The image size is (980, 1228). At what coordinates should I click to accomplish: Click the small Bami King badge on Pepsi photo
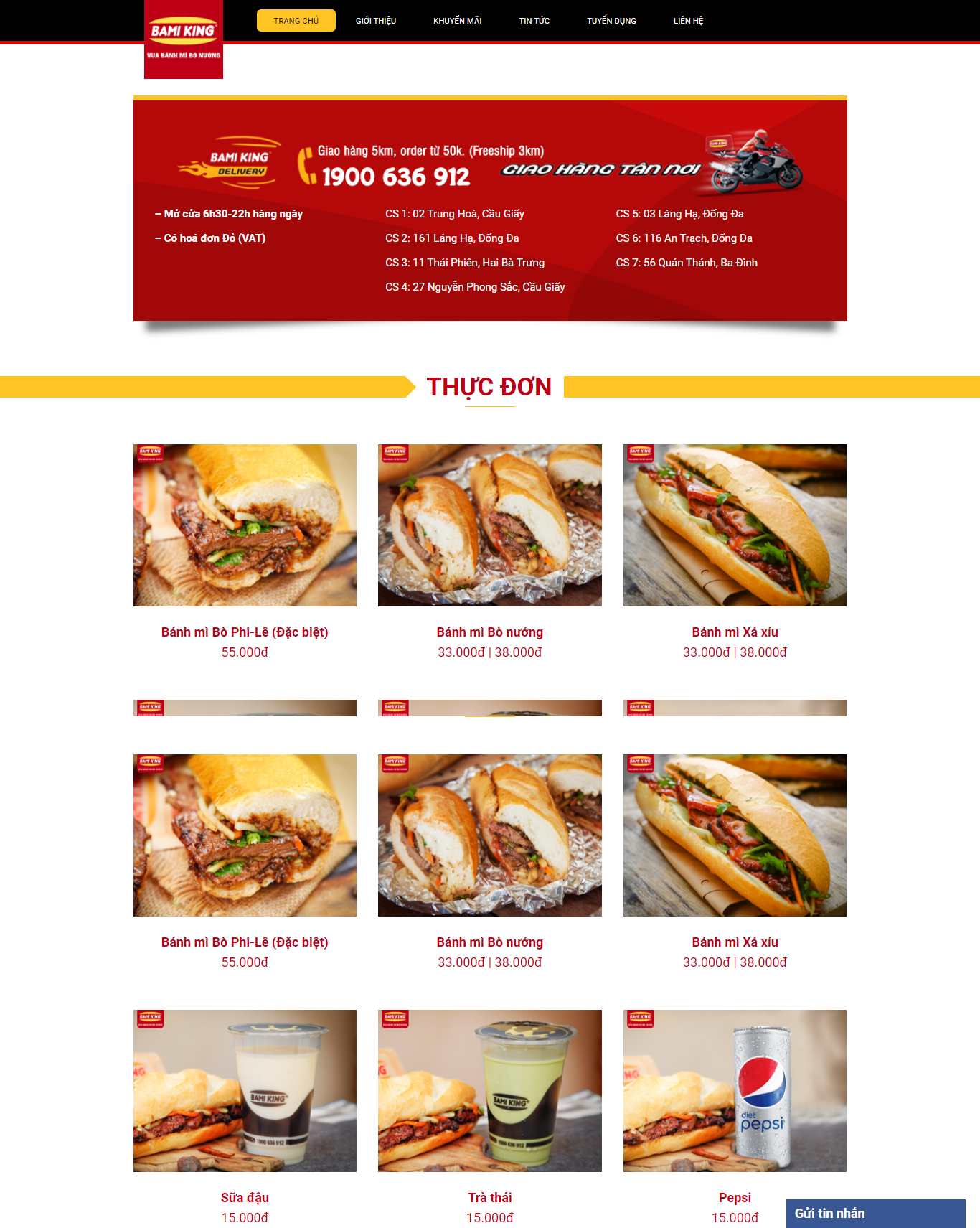pyautogui.click(x=639, y=1018)
